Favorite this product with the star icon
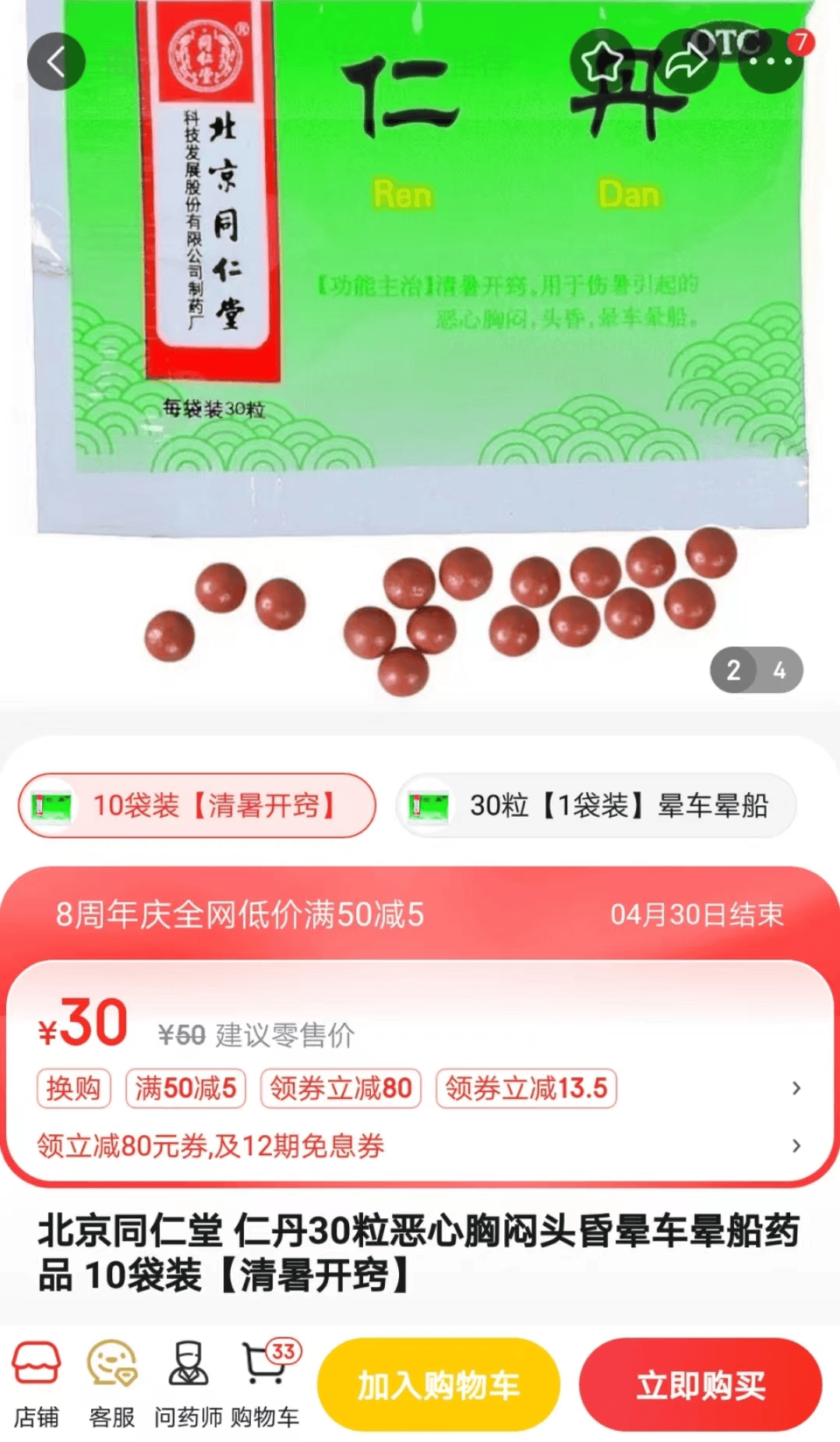Screen dimensions: 840x1442 [604, 62]
